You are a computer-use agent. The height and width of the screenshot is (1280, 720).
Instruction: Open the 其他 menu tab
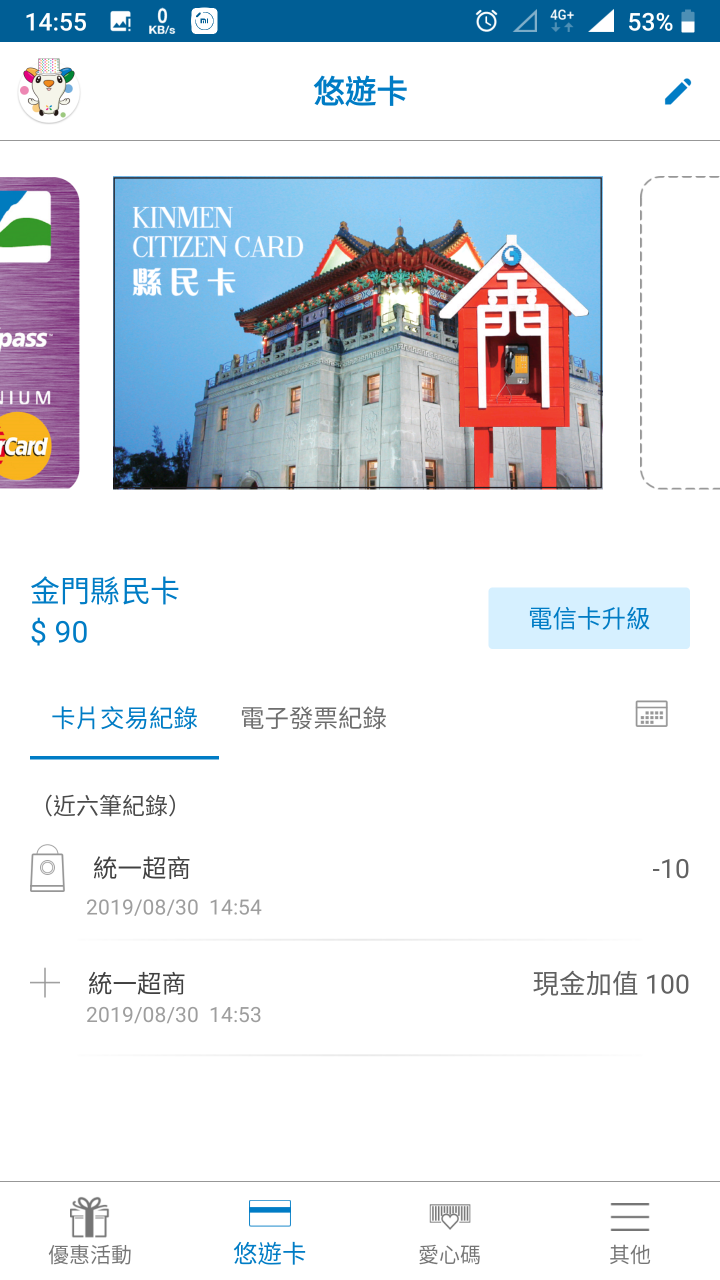coord(630,1232)
